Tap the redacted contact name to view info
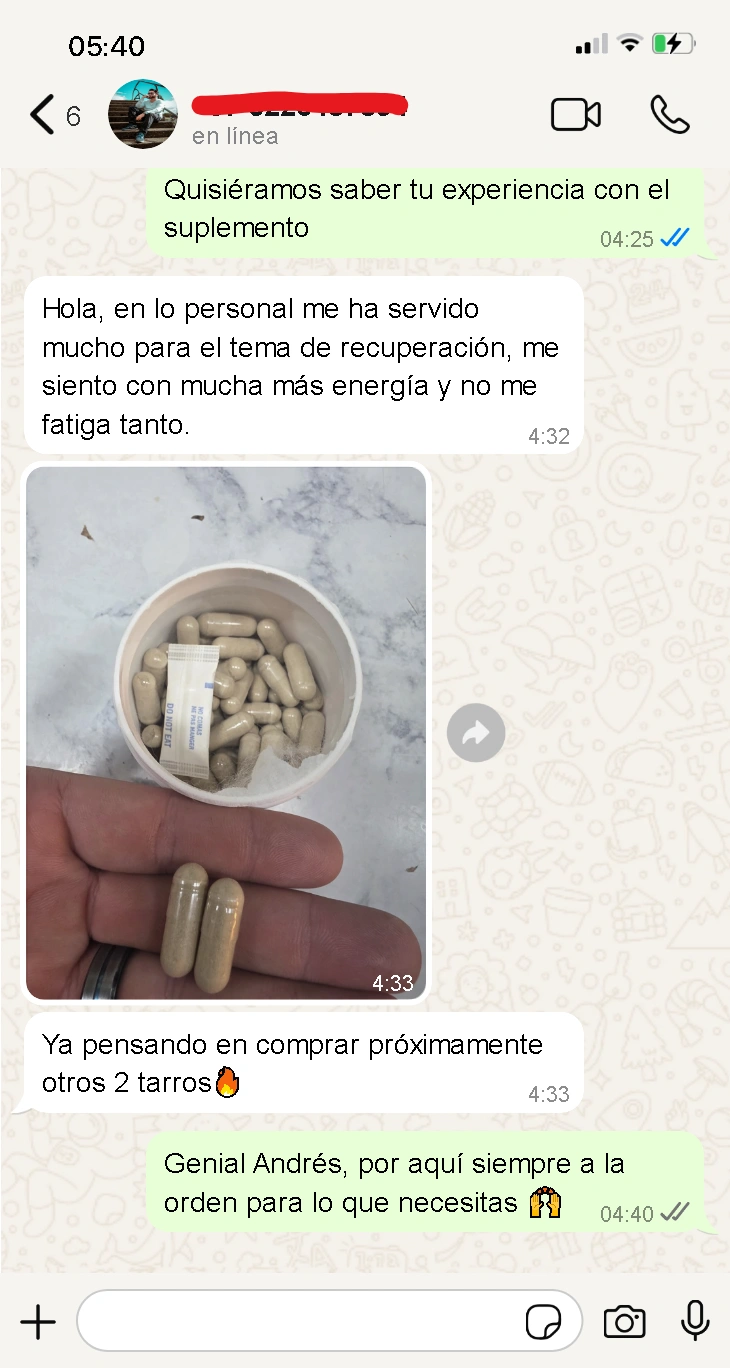This screenshot has width=730, height=1368. (300, 105)
